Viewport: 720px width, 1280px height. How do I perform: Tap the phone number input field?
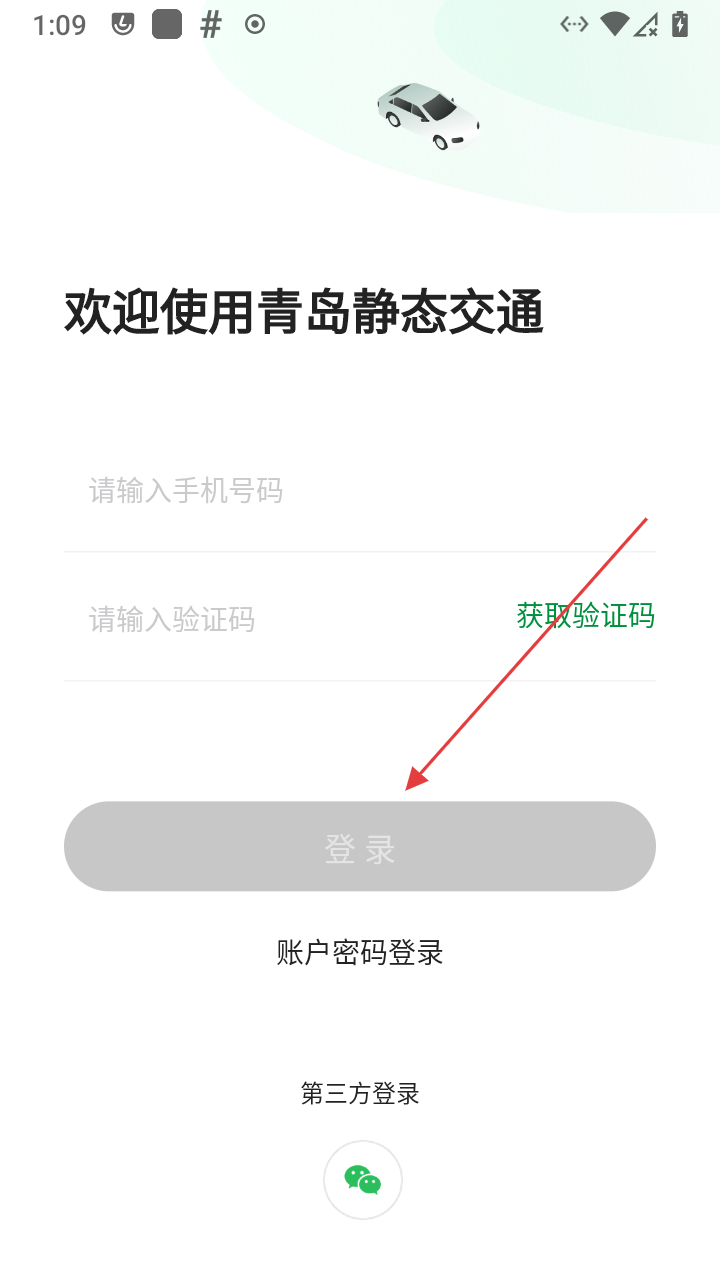pyautogui.click(x=300, y=491)
